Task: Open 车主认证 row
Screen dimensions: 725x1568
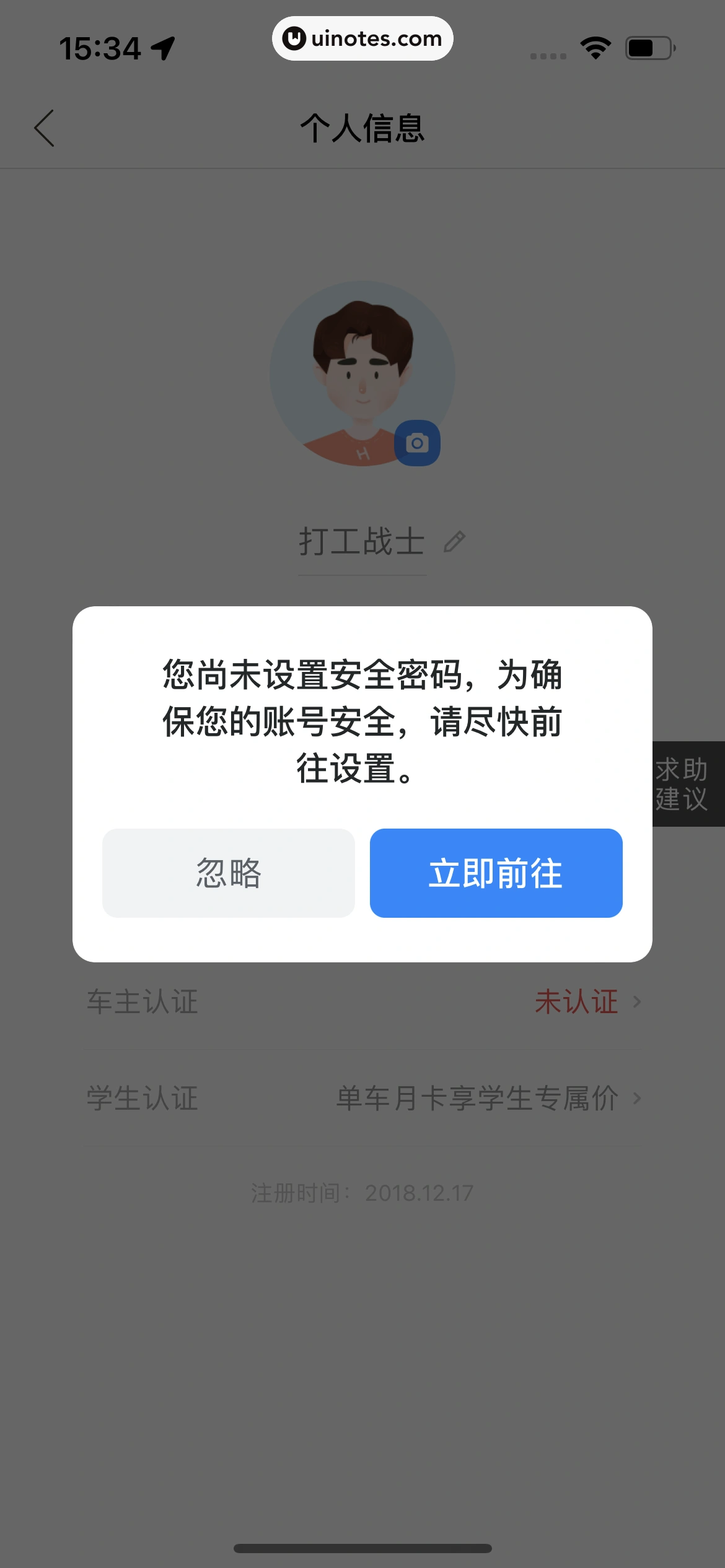Action: tap(362, 1001)
